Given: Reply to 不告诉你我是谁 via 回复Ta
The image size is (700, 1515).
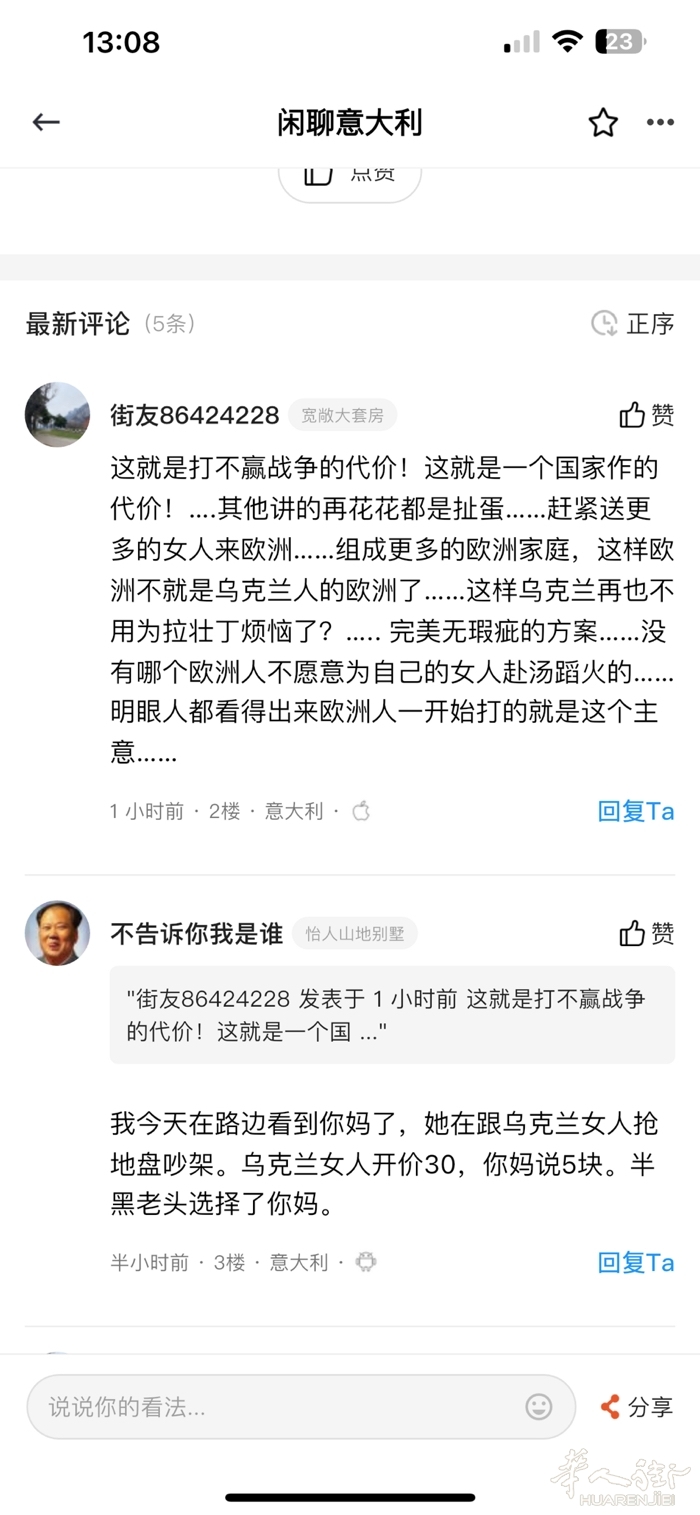Looking at the screenshot, I should [x=636, y=1262].
